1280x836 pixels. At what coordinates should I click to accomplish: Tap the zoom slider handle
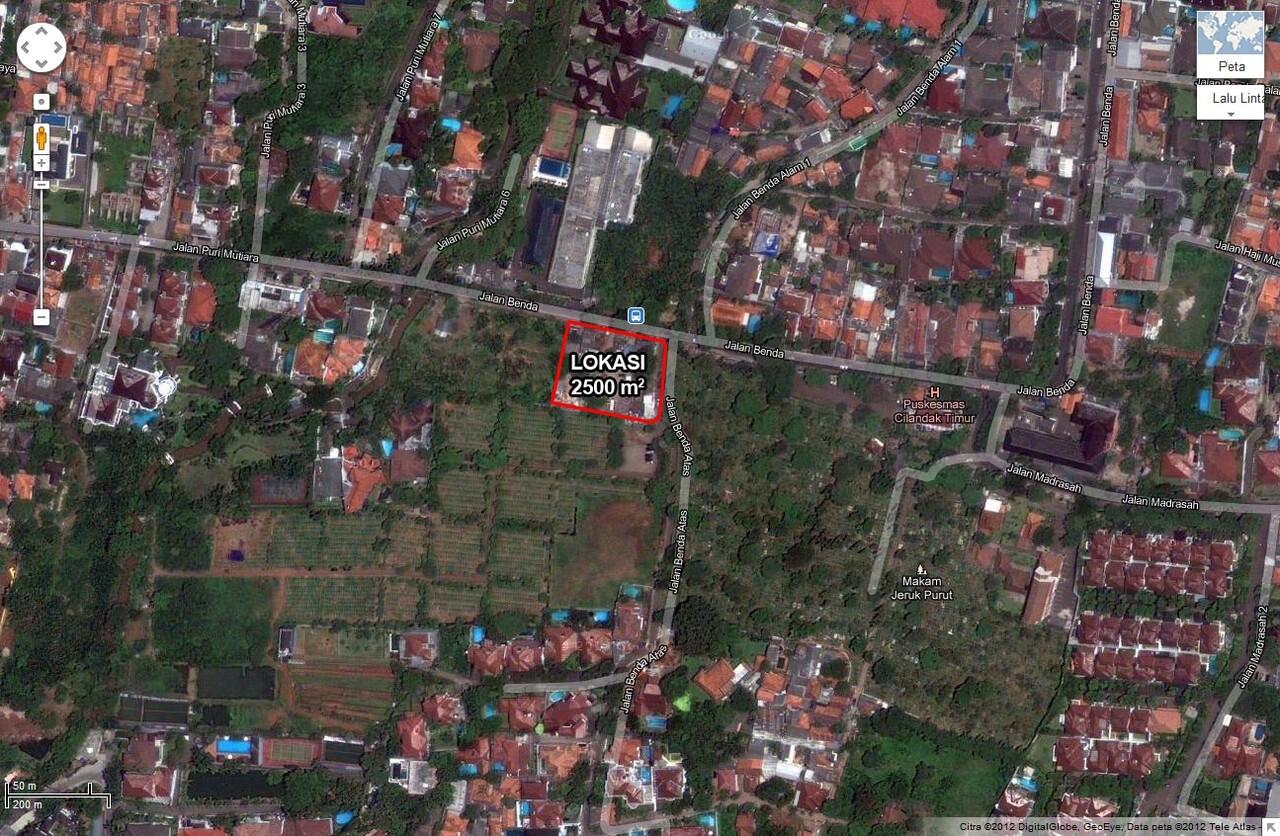(x=41, y=184)
